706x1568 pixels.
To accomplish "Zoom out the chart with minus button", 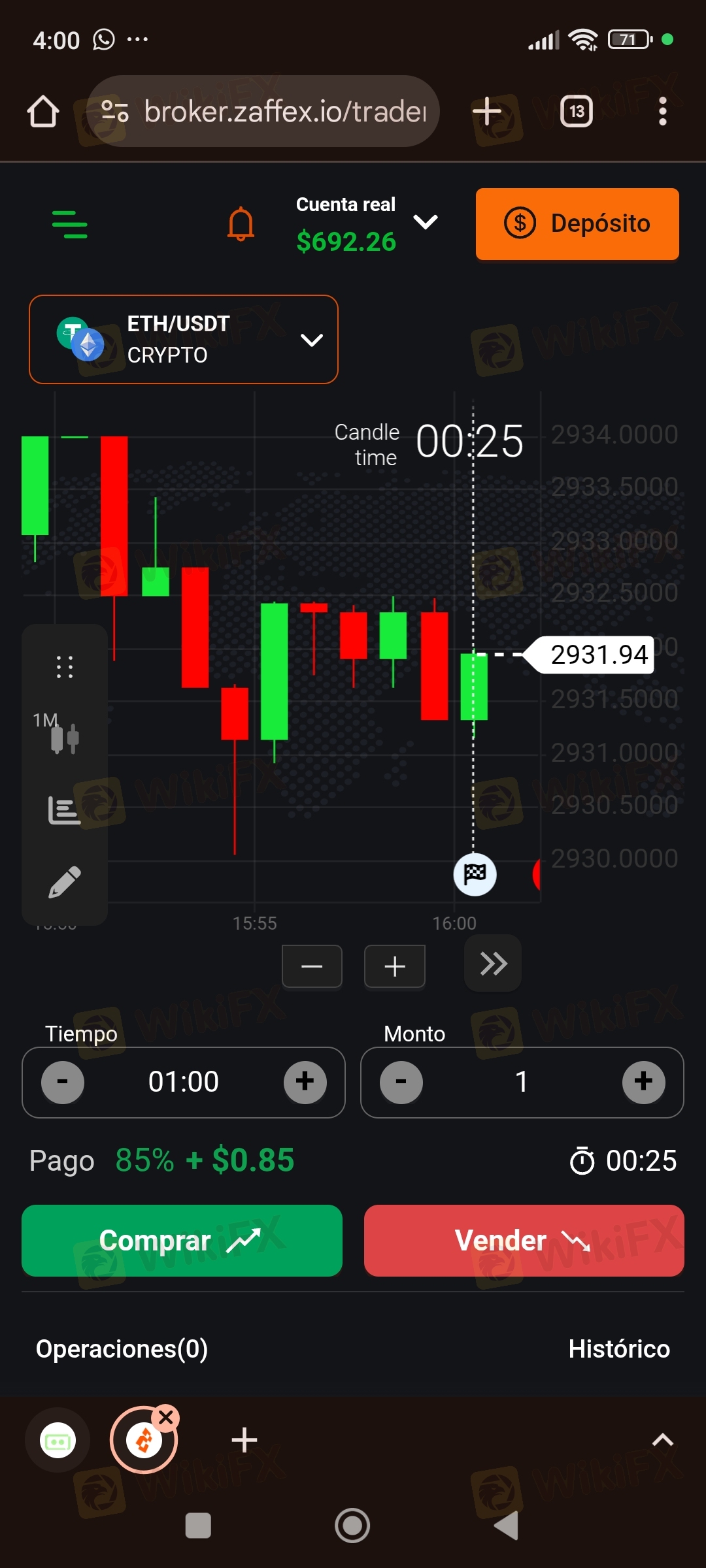I will click(312, 966).
